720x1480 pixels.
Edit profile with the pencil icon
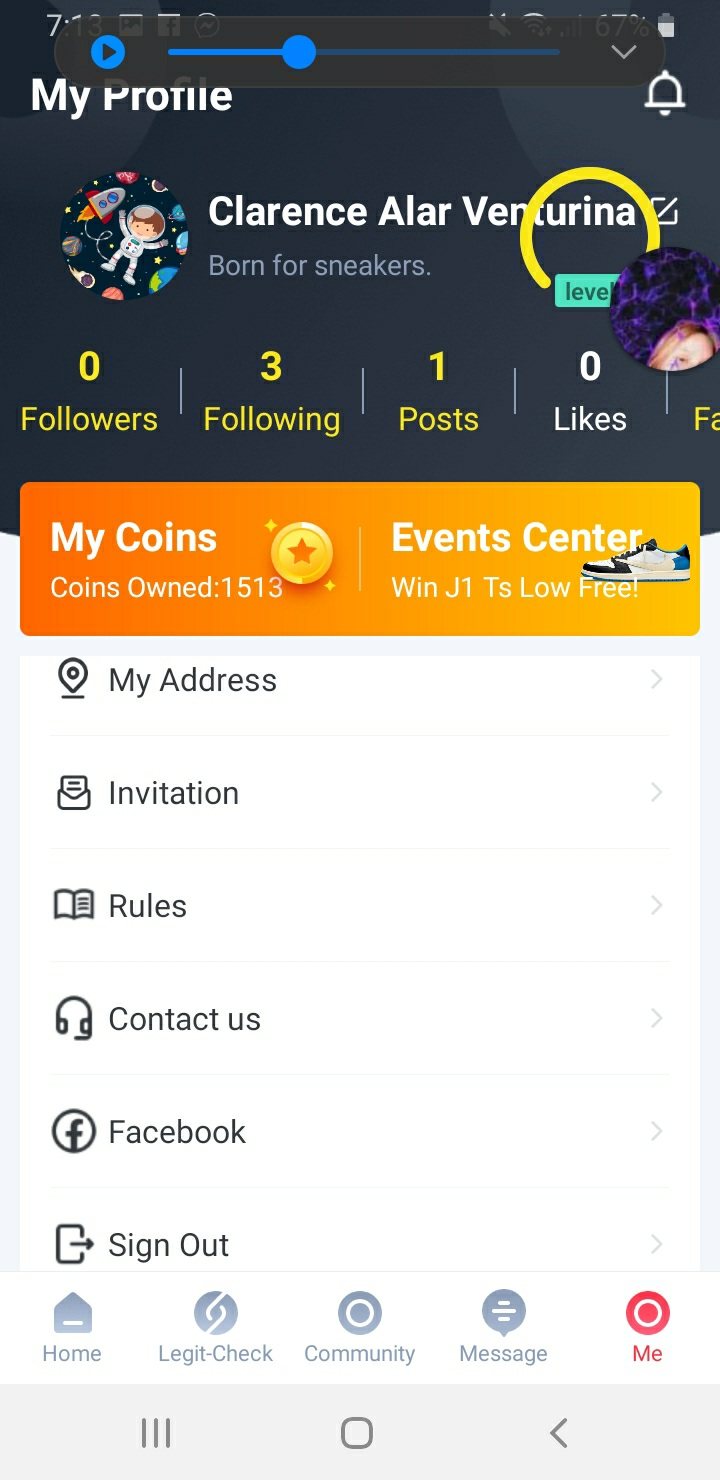click(665, 210)
